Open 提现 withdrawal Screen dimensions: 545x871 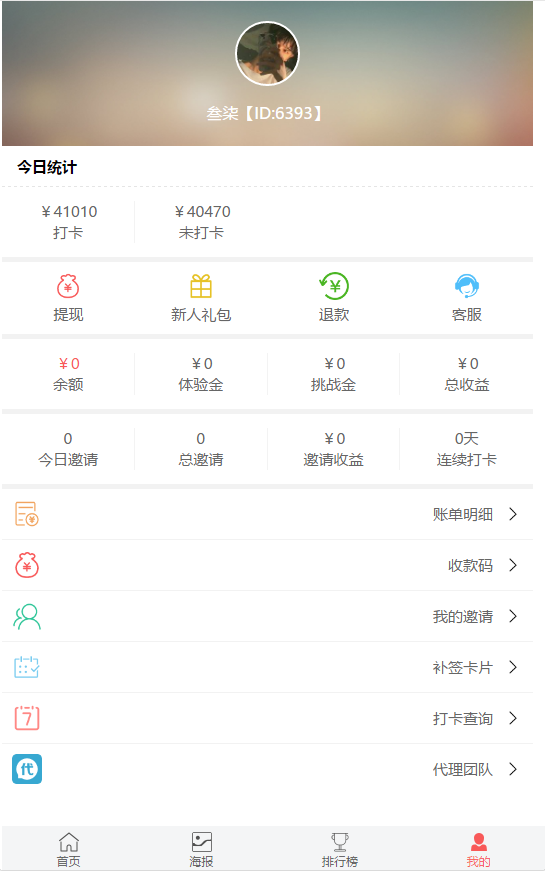[68, 298]
